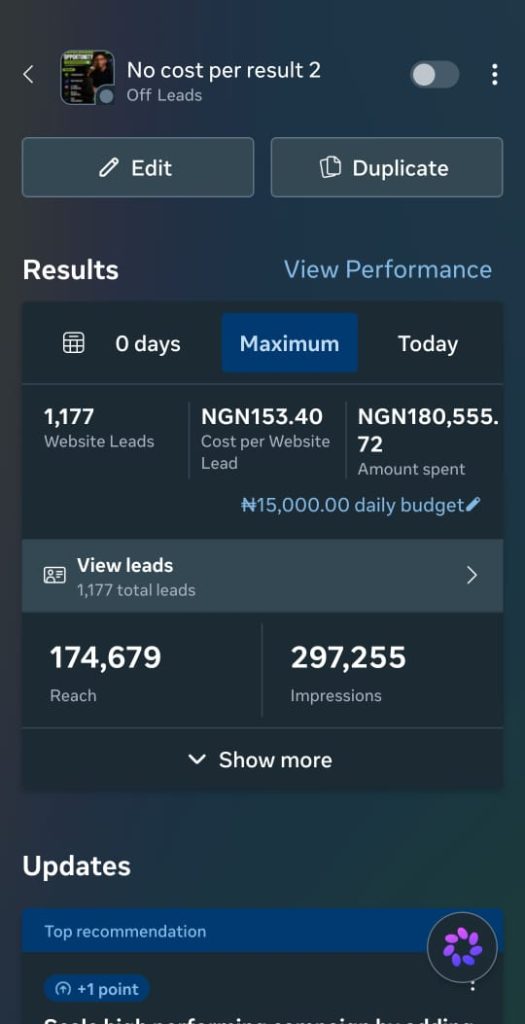Viewport: 525px width, 1024px height.
Task: Open the +1 point recommendation card
Action: [x=262, y=989]
